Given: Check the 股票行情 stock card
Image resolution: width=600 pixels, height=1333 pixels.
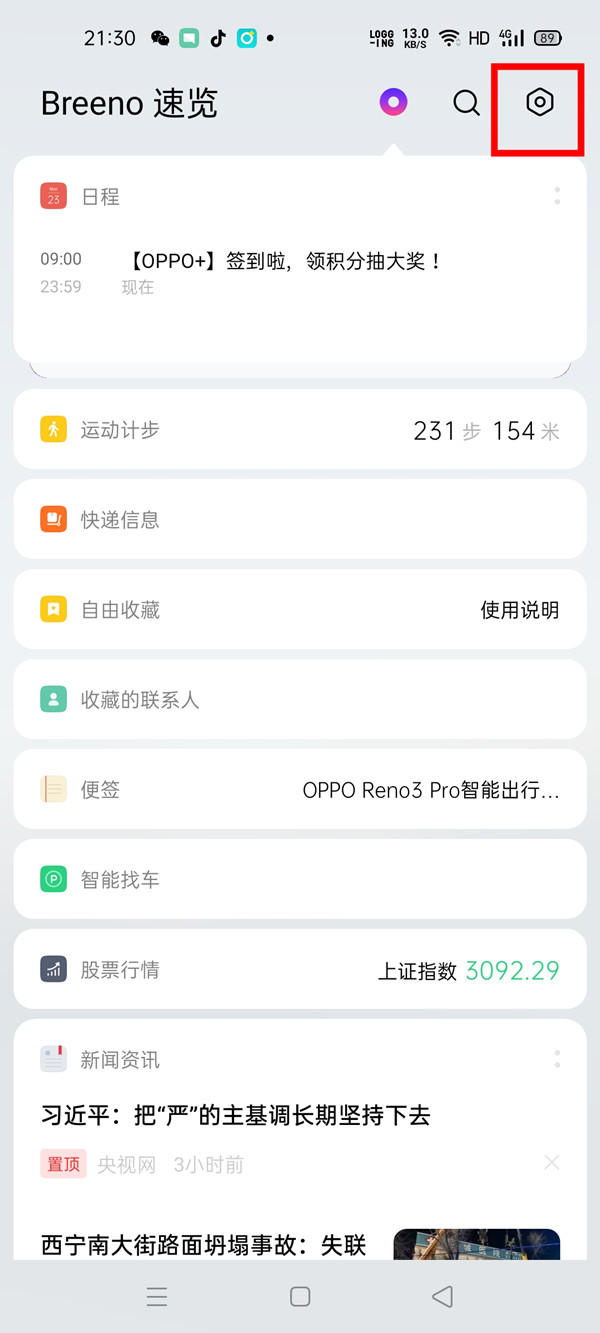Looking at the screenshot, I should pos(300,970).
